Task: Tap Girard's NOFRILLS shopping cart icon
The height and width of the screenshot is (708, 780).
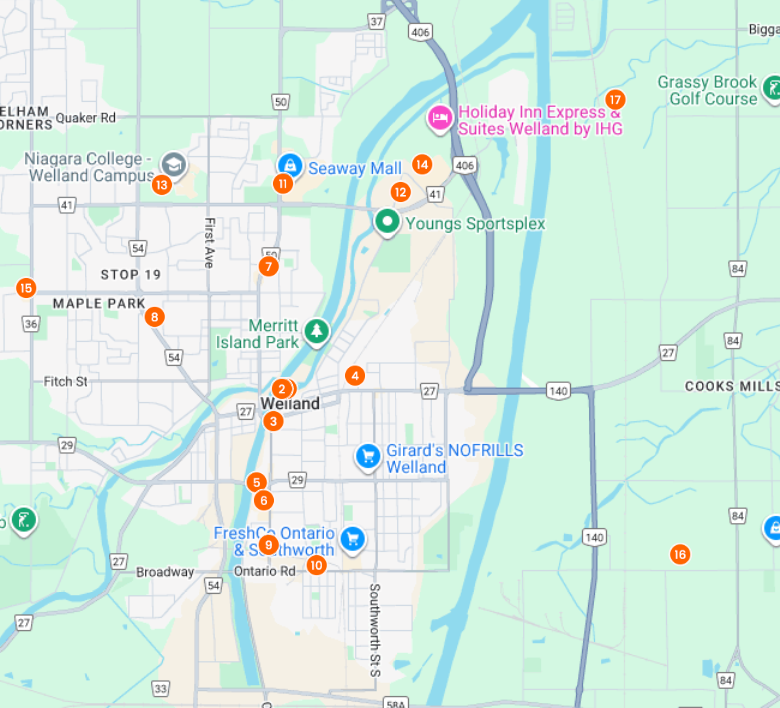Action: coord(368,456)
